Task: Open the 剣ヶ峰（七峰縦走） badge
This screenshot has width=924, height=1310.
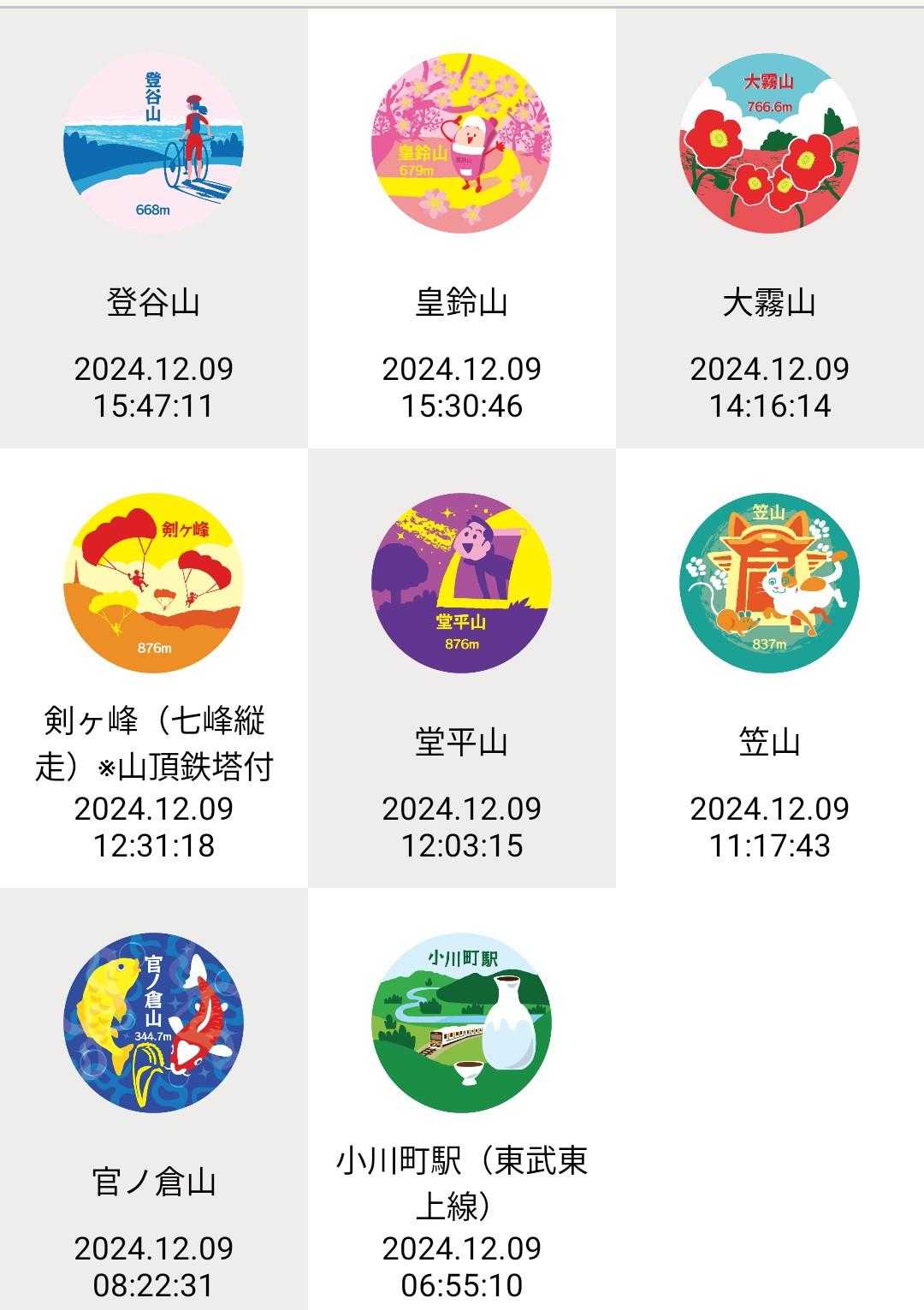Action: [x=154, y=583]
